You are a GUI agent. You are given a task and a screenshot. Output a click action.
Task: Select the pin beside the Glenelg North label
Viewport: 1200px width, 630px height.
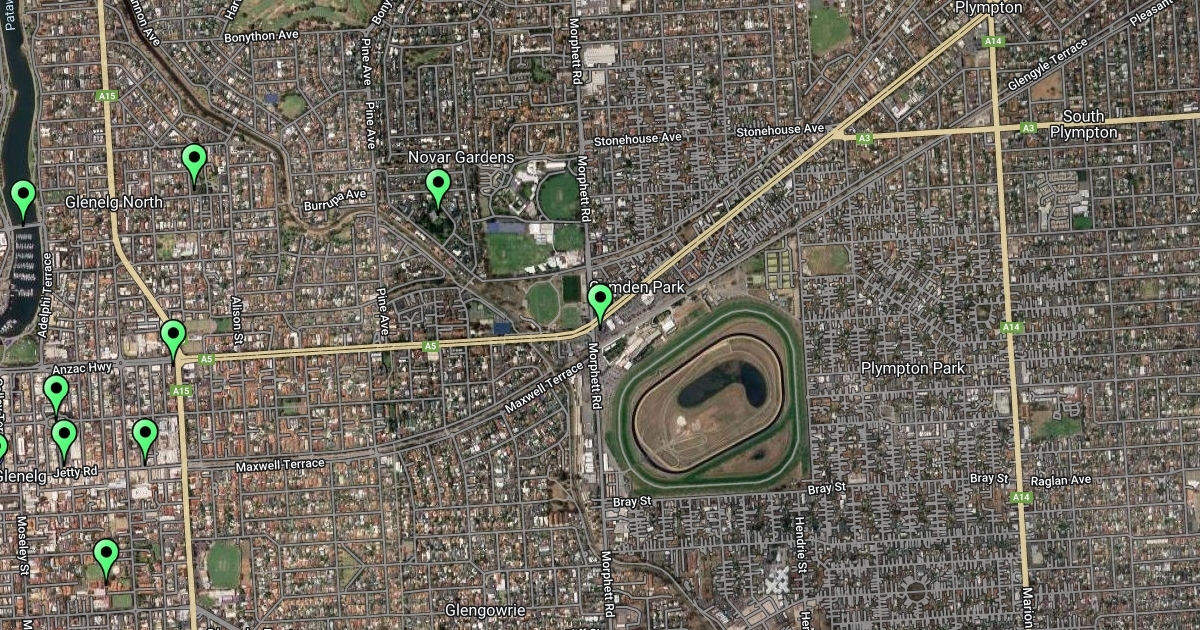click(194, 160)
